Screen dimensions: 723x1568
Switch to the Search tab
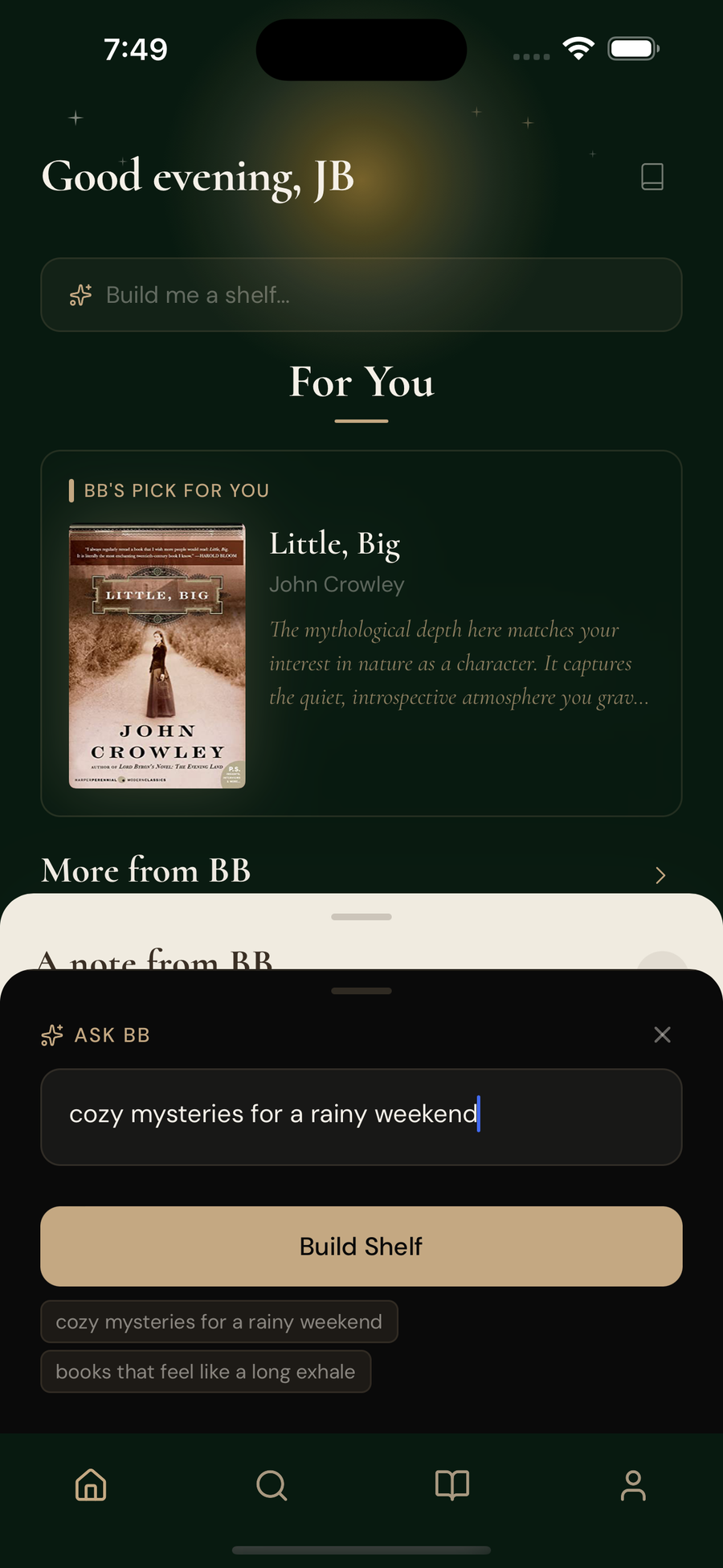click(x=272, y=1484)
